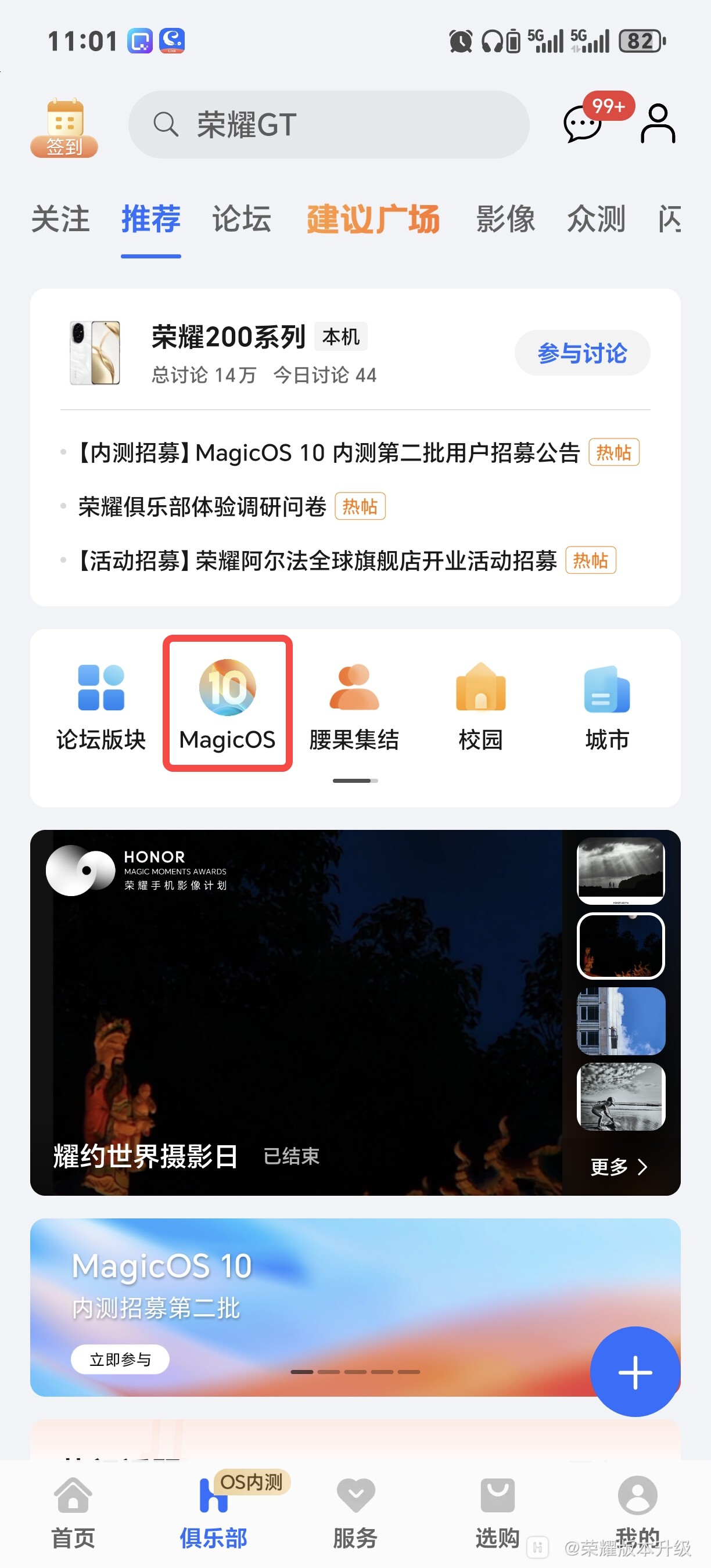Tap 更多 on the photography banner
The width and height of the screenshot is (711, 1568).
click(x=619, y=1166)
